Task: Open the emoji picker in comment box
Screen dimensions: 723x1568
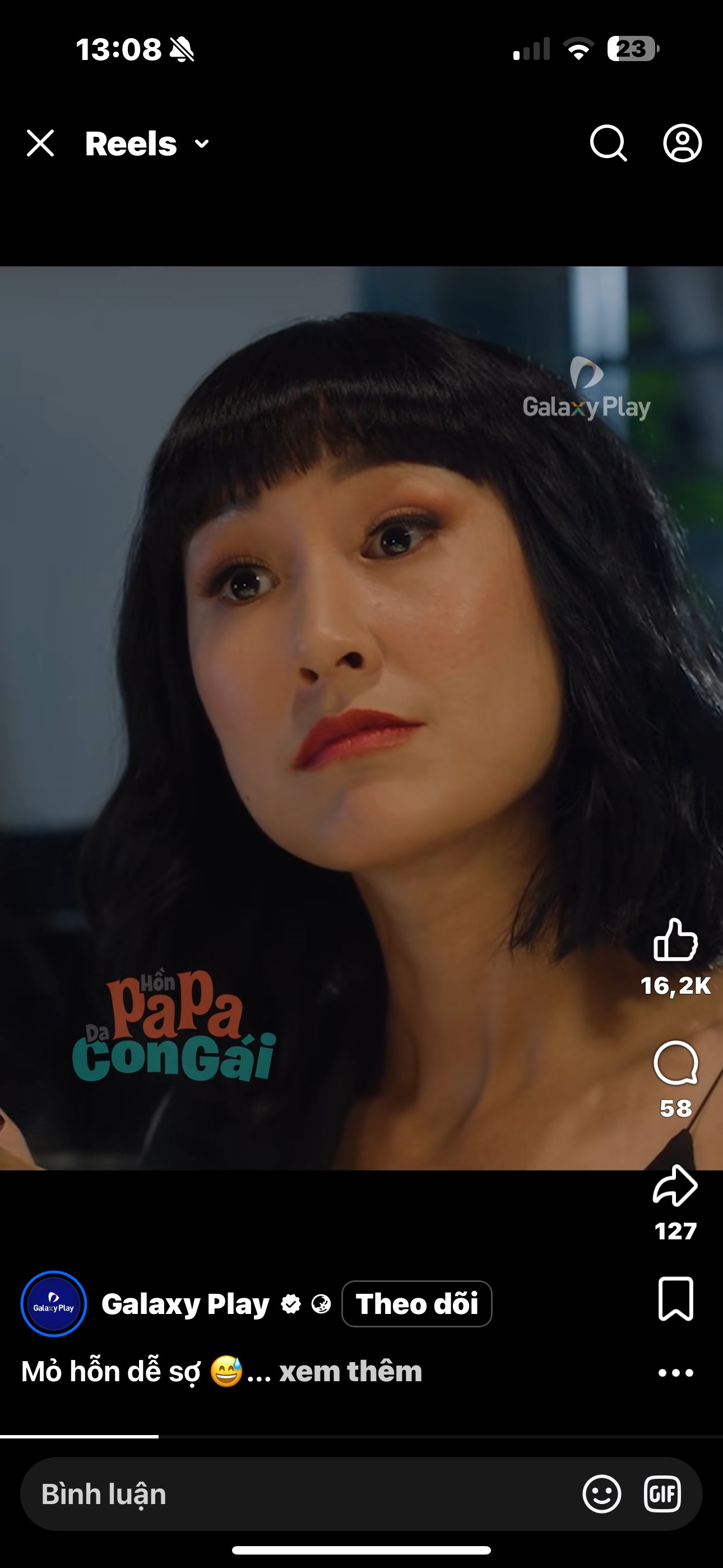Action: pos(601,1494)
